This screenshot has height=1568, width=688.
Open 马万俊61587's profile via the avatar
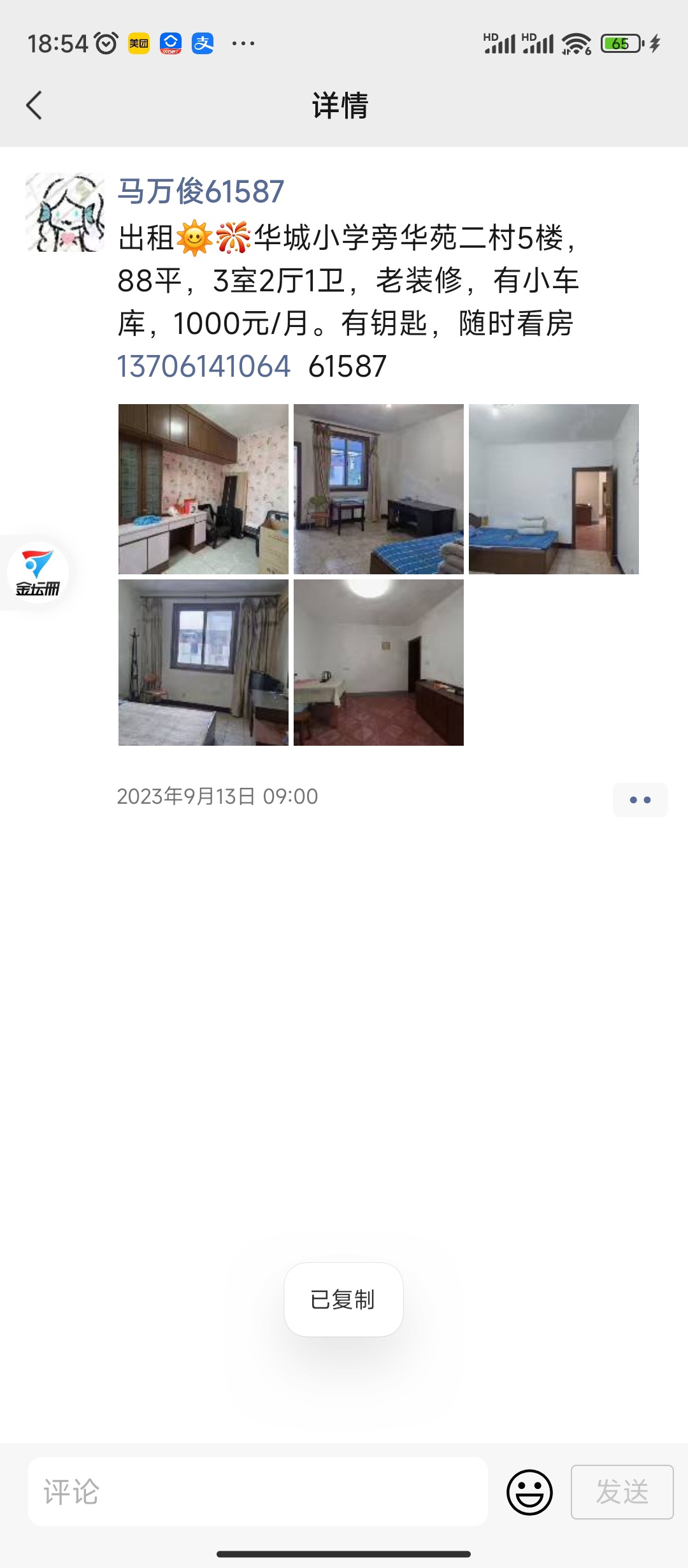click(x=65, y=212)
